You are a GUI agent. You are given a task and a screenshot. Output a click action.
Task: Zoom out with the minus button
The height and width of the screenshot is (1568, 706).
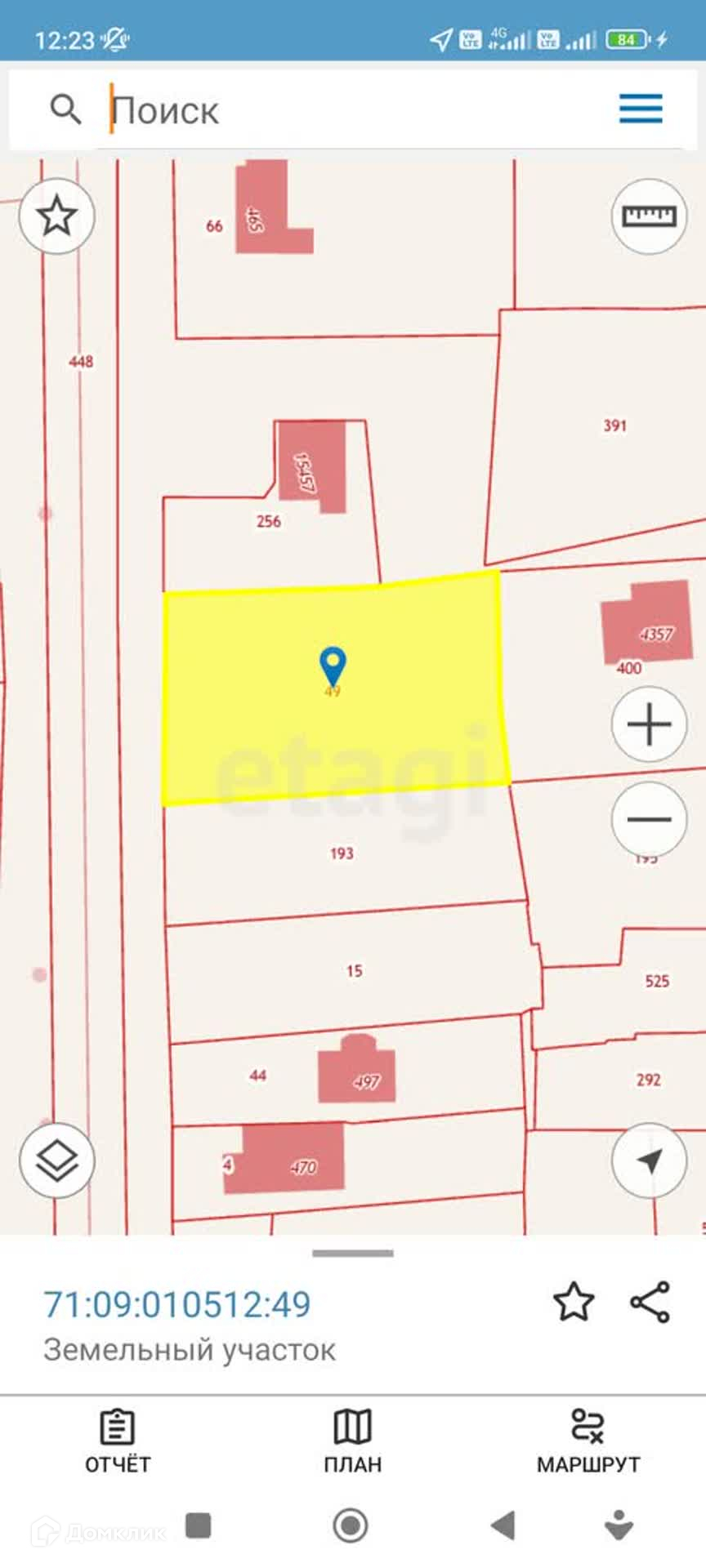click(x=649, y=819)
